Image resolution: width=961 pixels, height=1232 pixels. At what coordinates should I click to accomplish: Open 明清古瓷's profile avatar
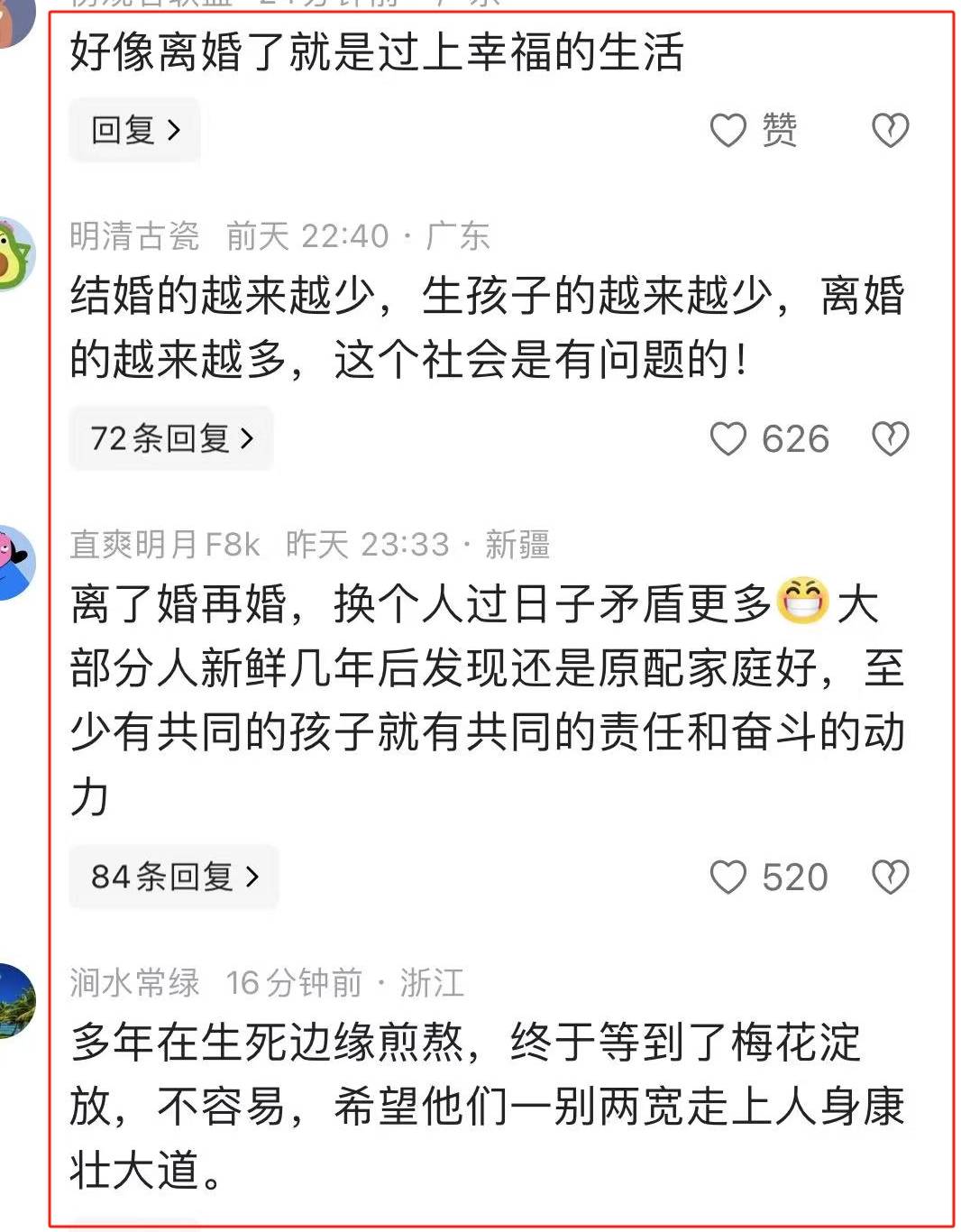14,254
